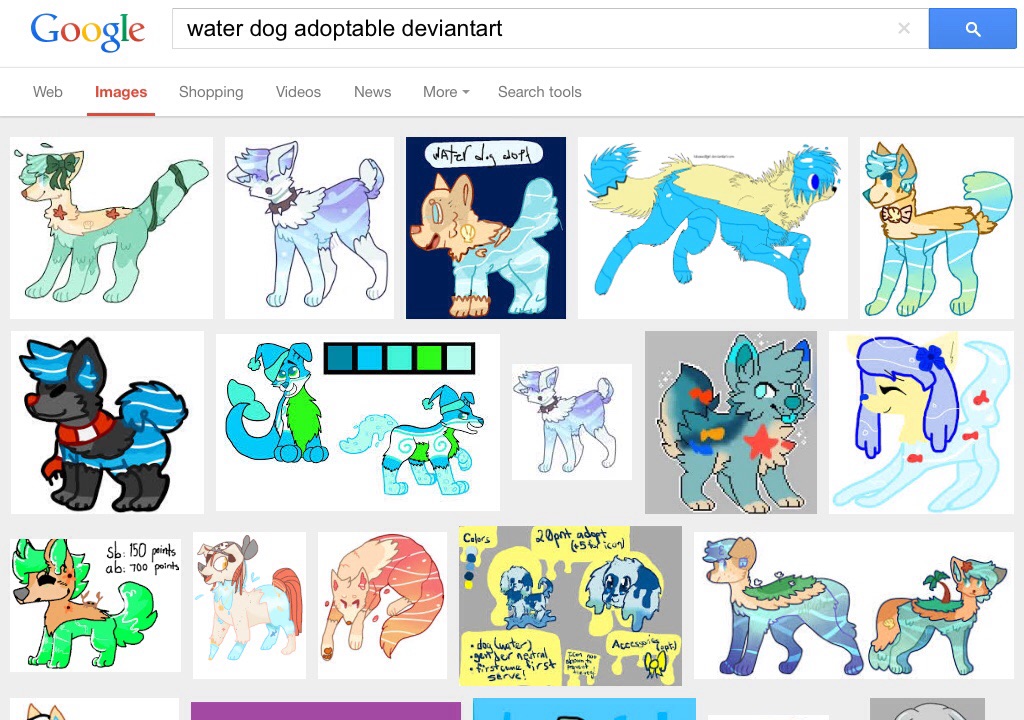This screenshot has width=1024, height=720.
Task: Open the navy background 'water dog adopt' image
Action: click(485, 227)
